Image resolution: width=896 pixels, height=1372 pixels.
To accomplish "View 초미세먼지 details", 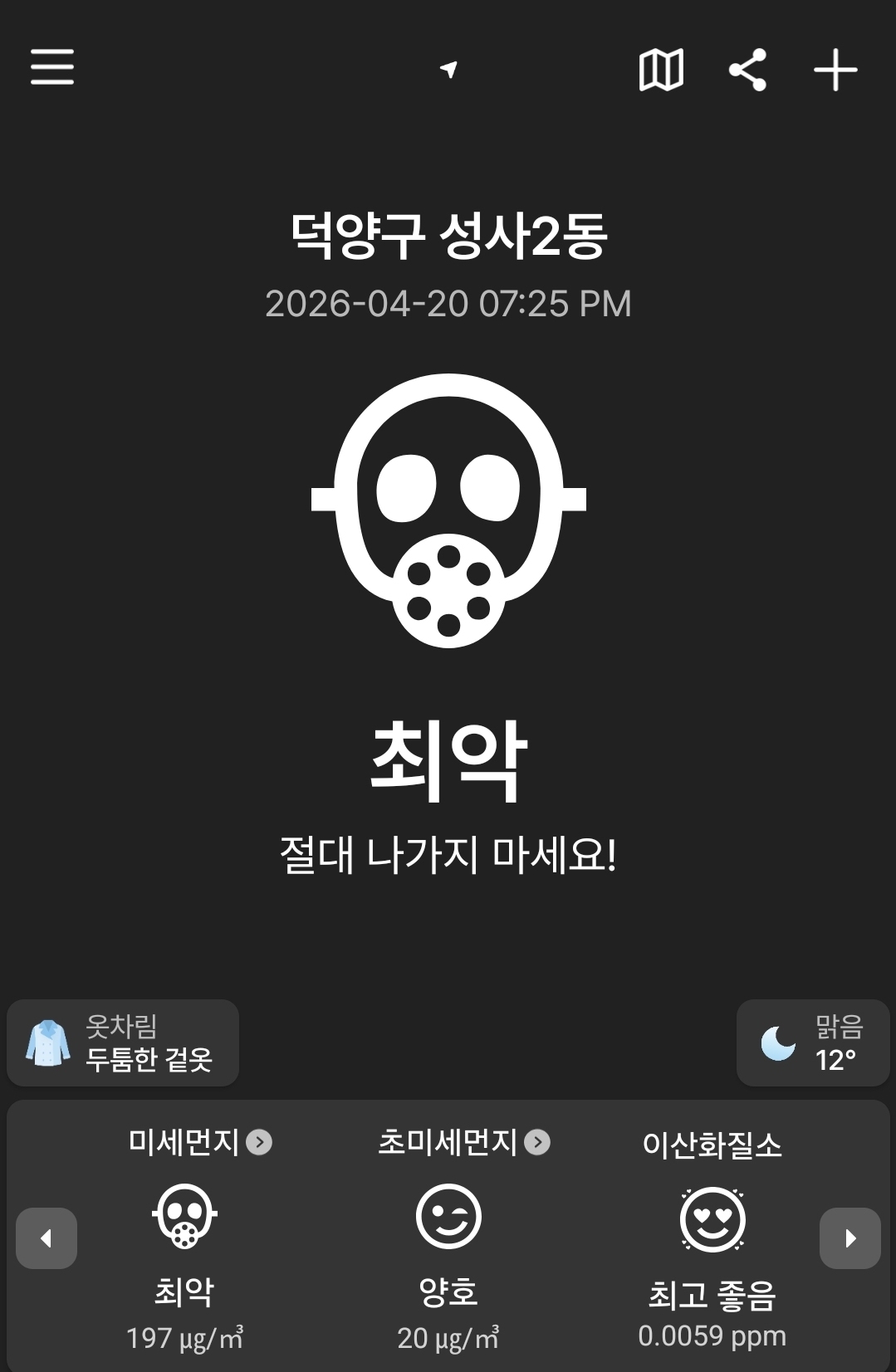I will point(463,1143).
